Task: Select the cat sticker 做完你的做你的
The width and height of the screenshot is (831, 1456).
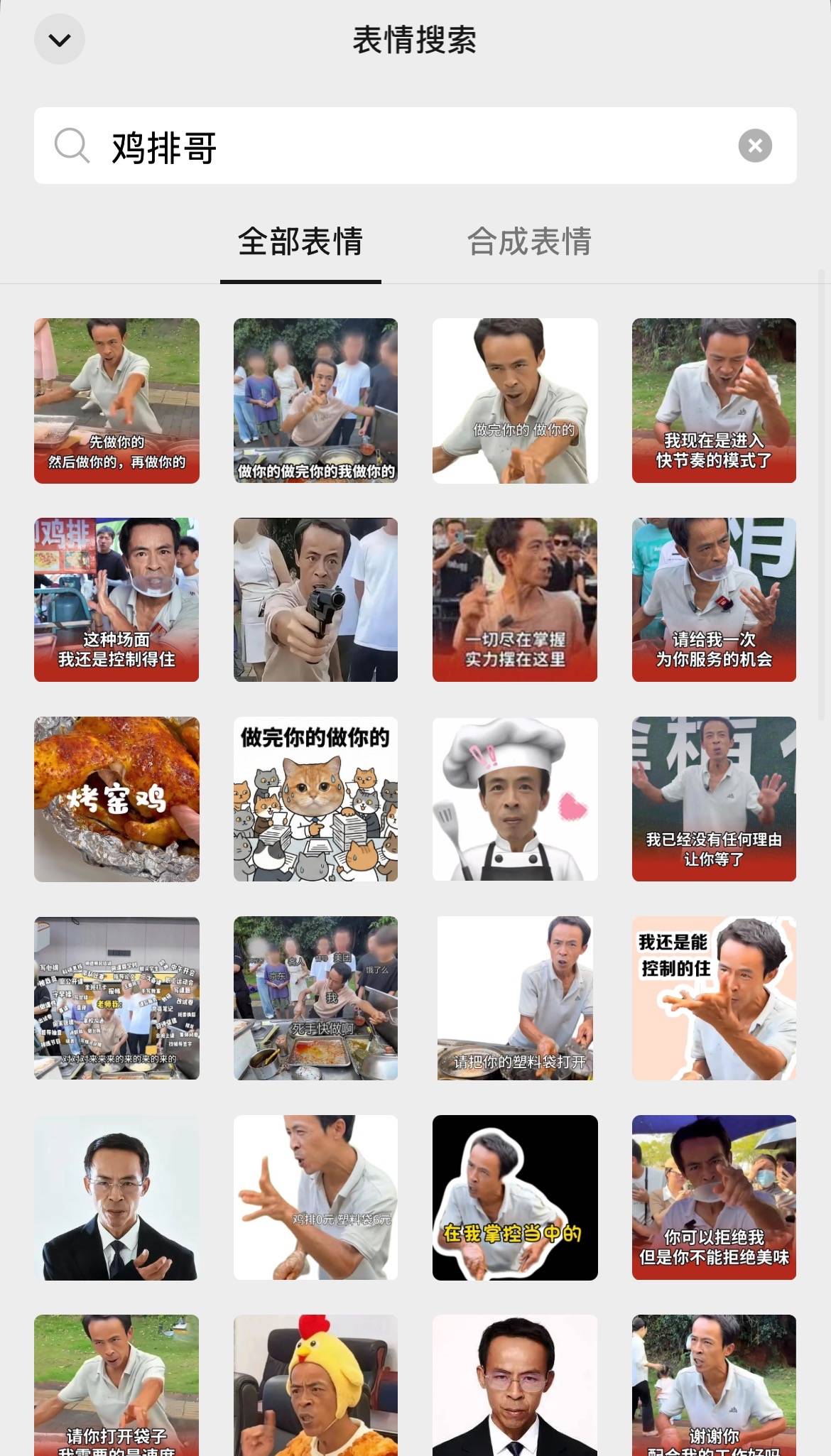Action: tap(315, 799)
